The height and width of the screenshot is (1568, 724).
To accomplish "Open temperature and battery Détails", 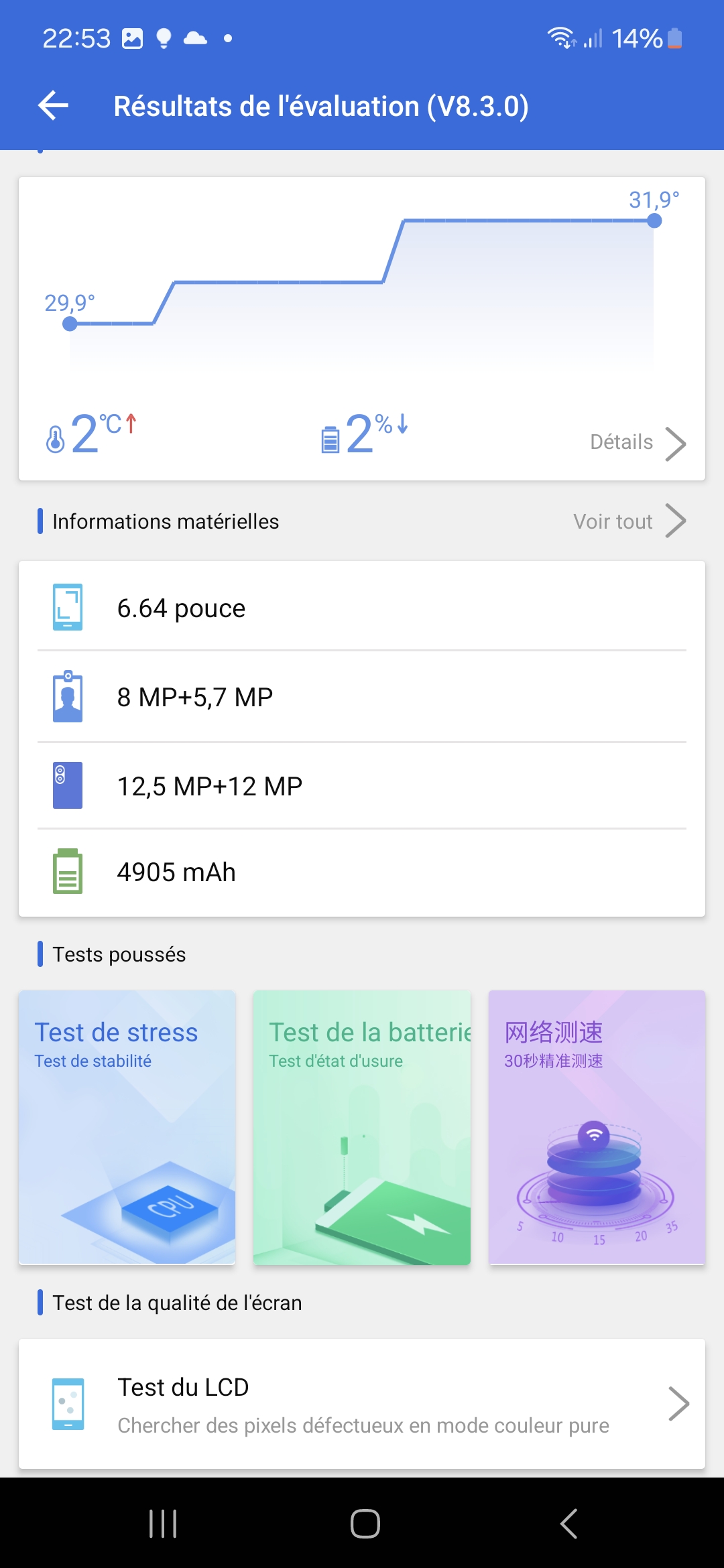I will 637,443.
